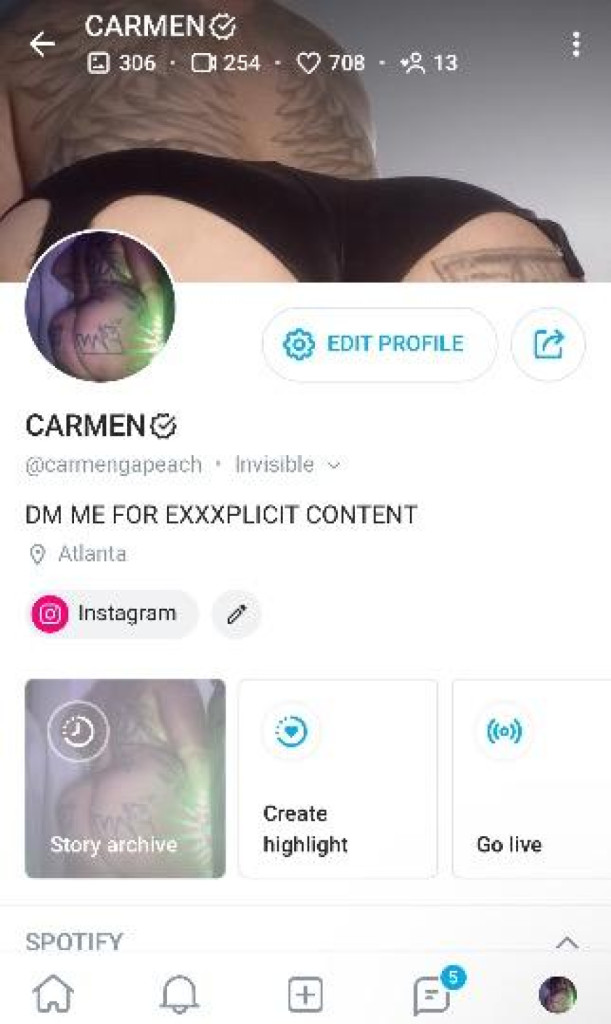Create a new post with plus tab
The width and height of the screenshot is (611, 1024).
pyautogui.click(x=305, y=994)
